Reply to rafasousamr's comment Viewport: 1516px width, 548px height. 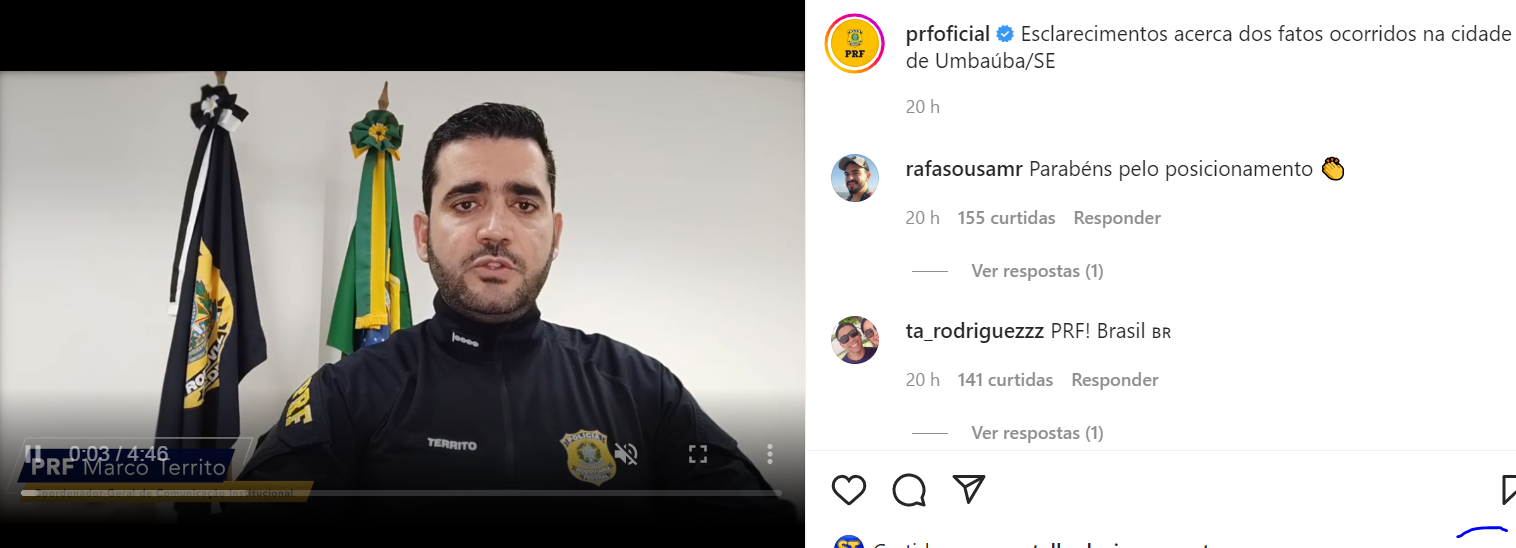coord(1117,218)
